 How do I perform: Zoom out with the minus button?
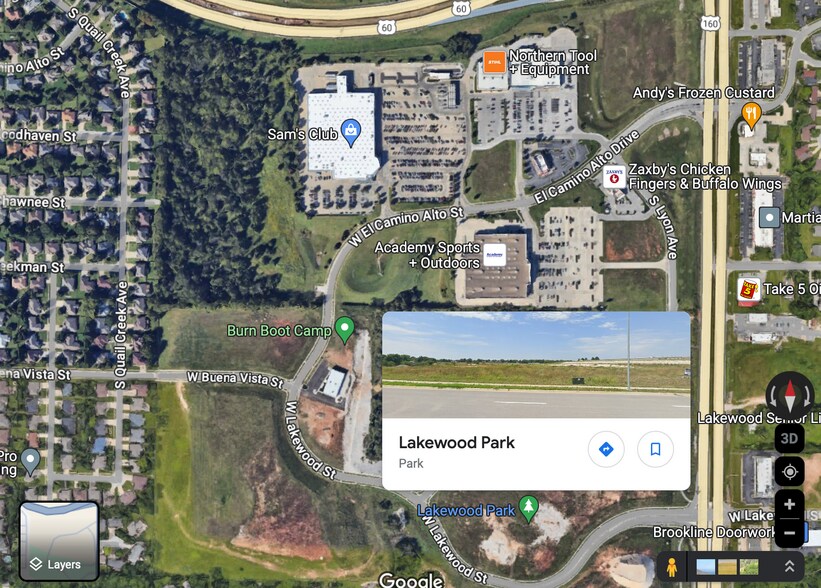[789, 532]
